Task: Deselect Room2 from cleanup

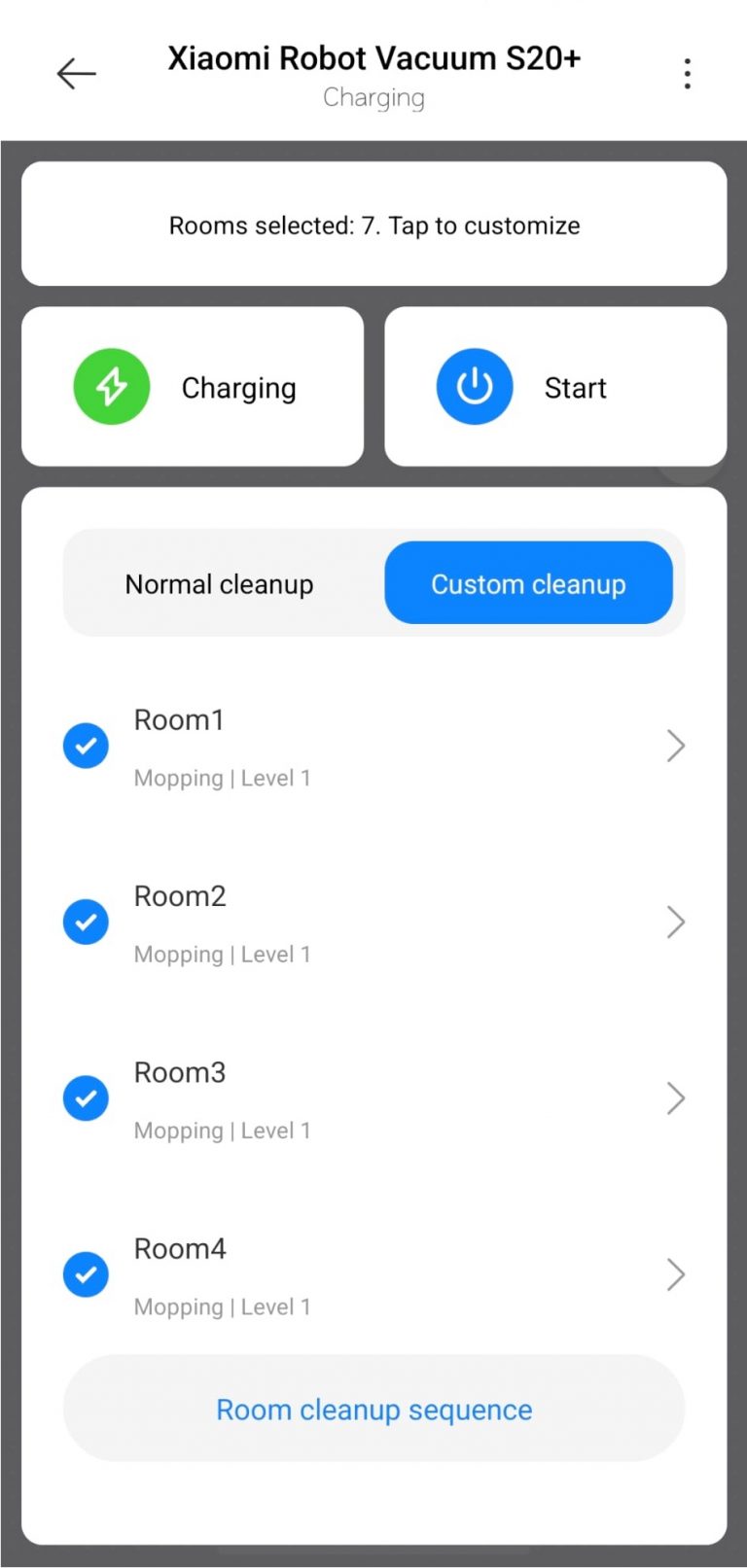Action: (86, 922)
